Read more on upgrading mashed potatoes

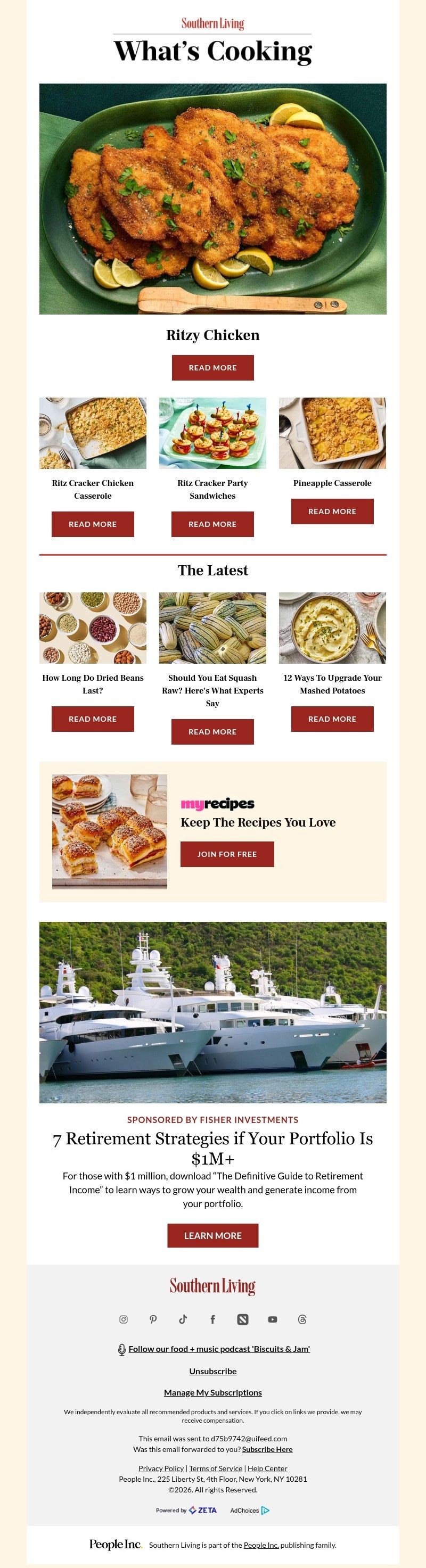pos(332,719)
